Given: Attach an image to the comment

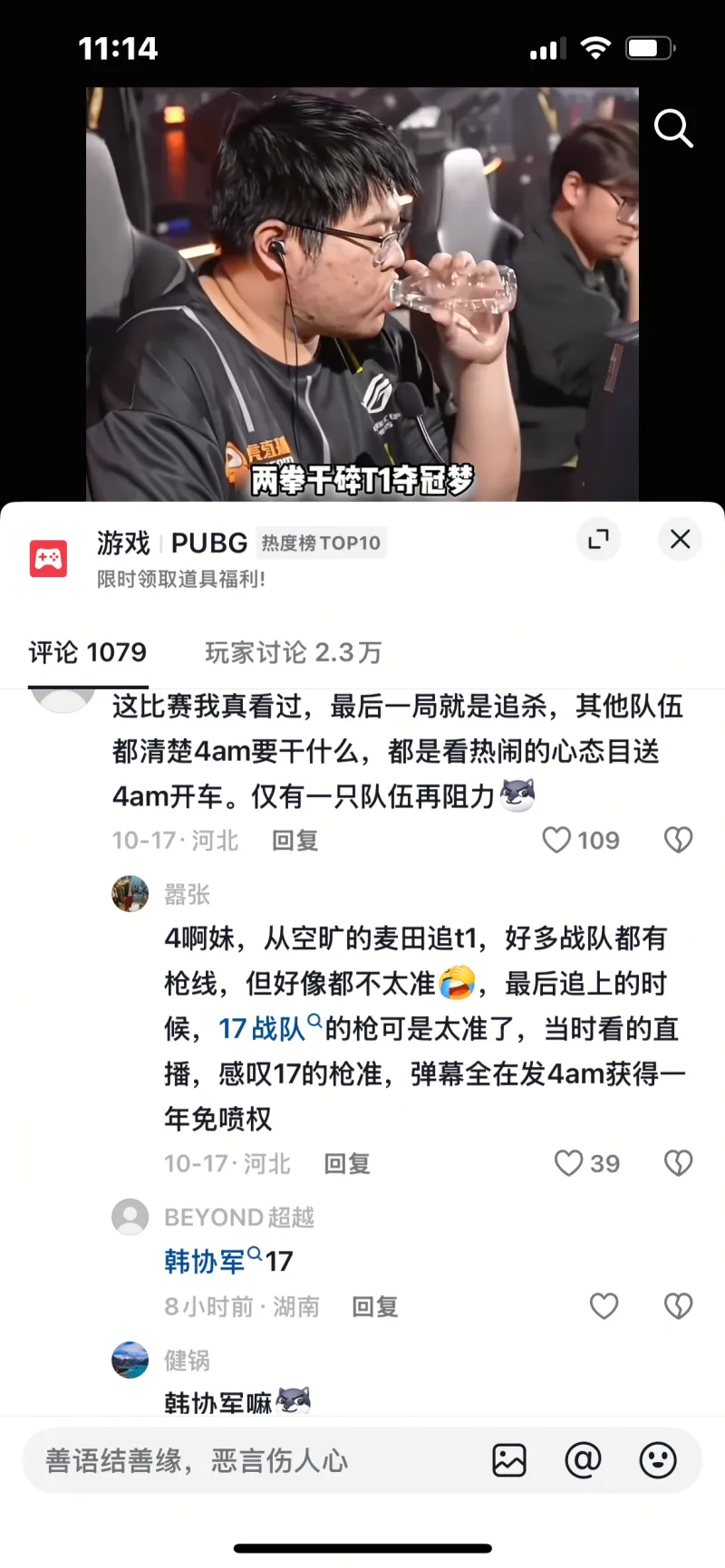Looking at the screenshot, I should pyautogui.click(x=509, y=1460).
